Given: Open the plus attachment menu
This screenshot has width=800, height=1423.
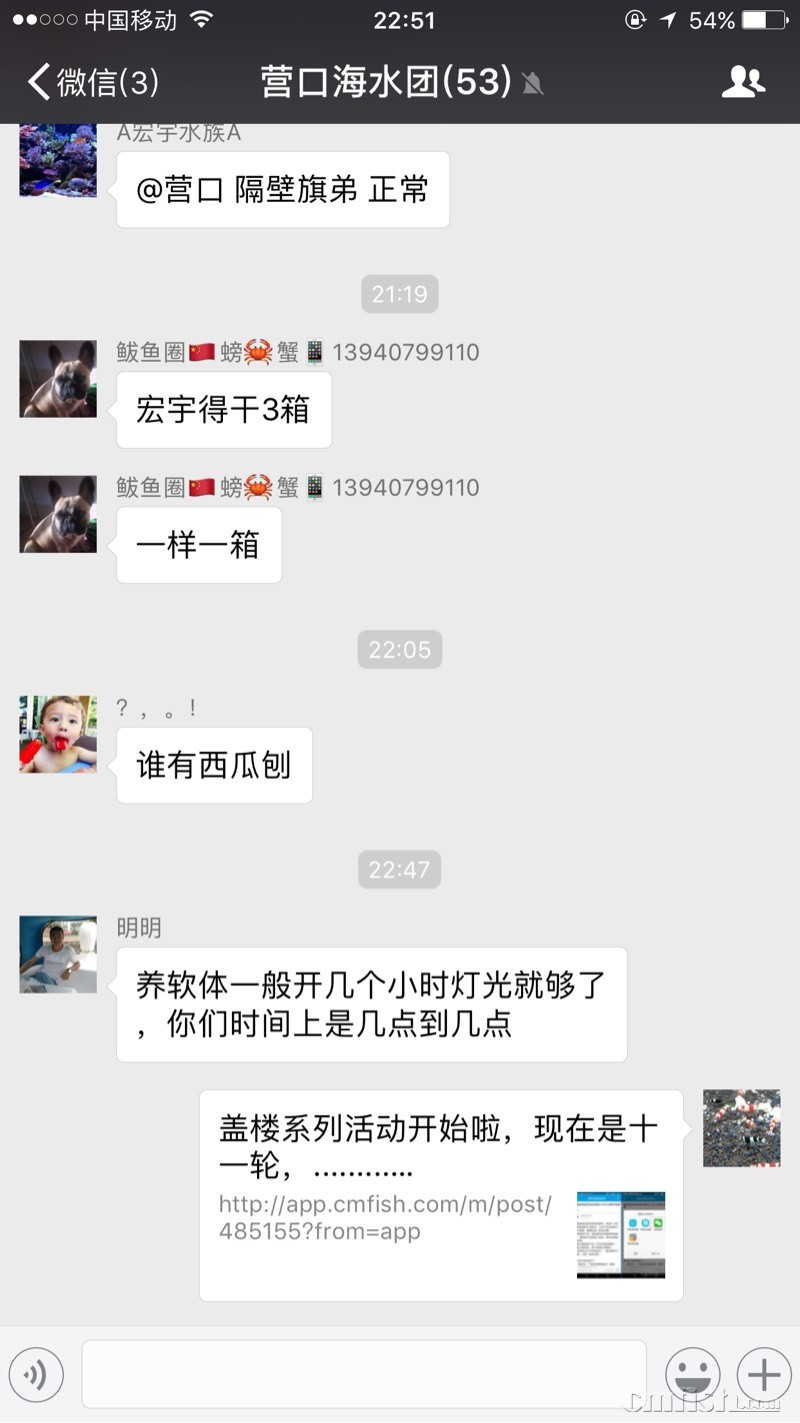Looking at the screenshot, I should [763, 1375].
